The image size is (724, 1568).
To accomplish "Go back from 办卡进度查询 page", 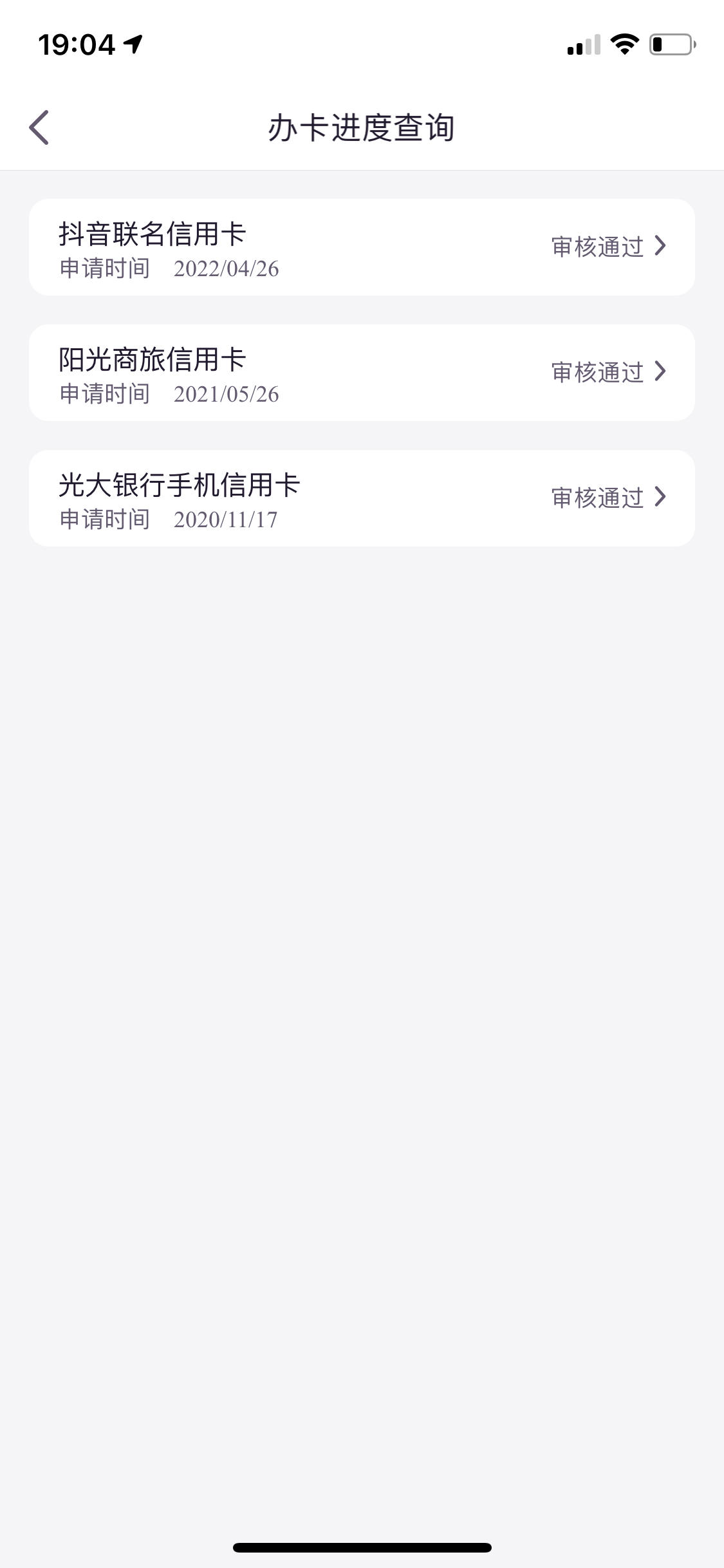I will click(39, 127).
